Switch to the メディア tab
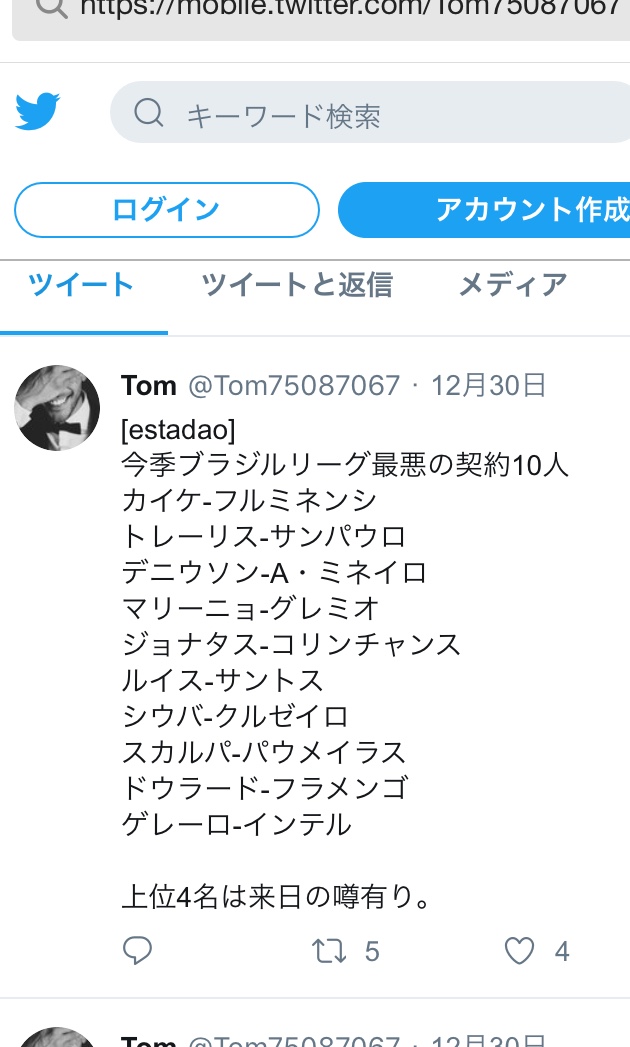Image resolution: width=630 pixels, height=1047 pixels. 513,285
